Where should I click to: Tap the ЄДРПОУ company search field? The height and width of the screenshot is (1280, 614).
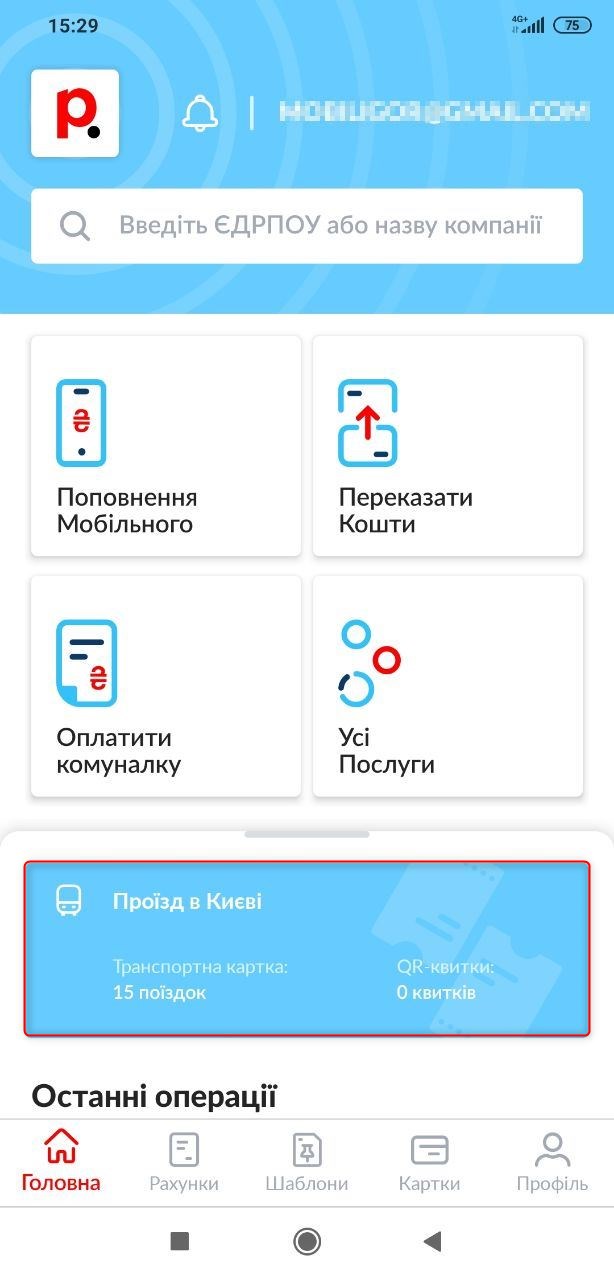click(x=307, y=226)
